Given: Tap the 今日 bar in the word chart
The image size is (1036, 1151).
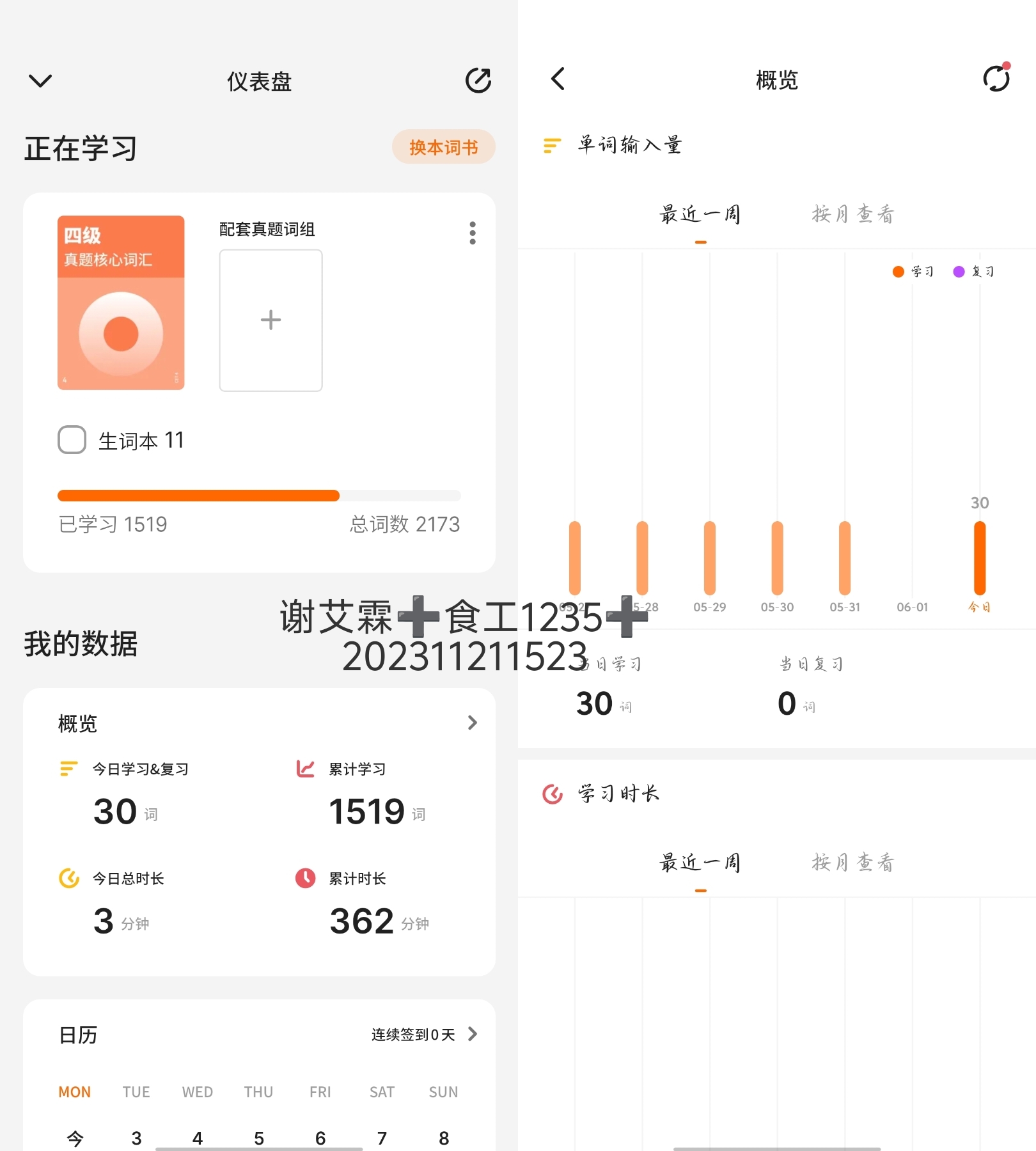Looking at the screenshot, I should coord(980,558).
